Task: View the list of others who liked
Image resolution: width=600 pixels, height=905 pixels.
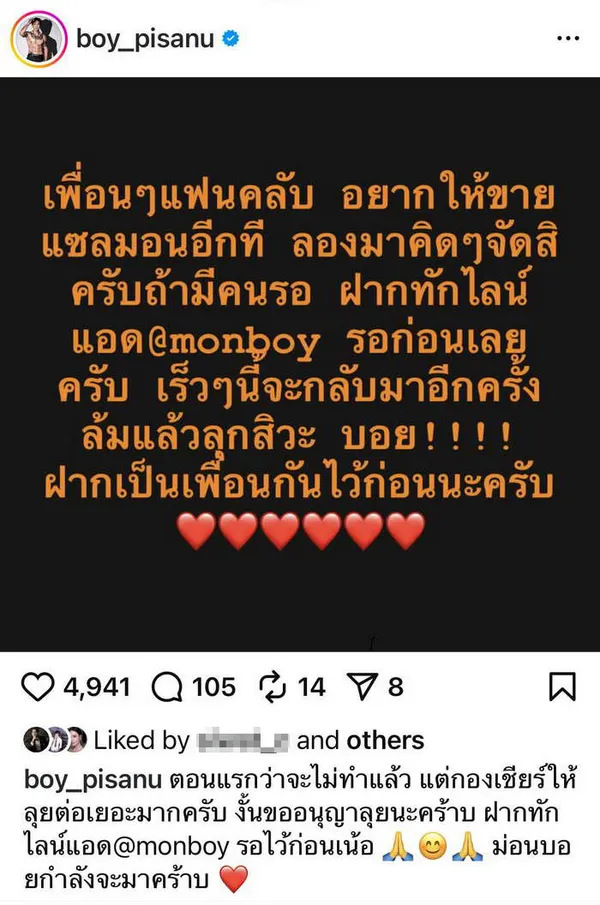Action: [385, 740]
